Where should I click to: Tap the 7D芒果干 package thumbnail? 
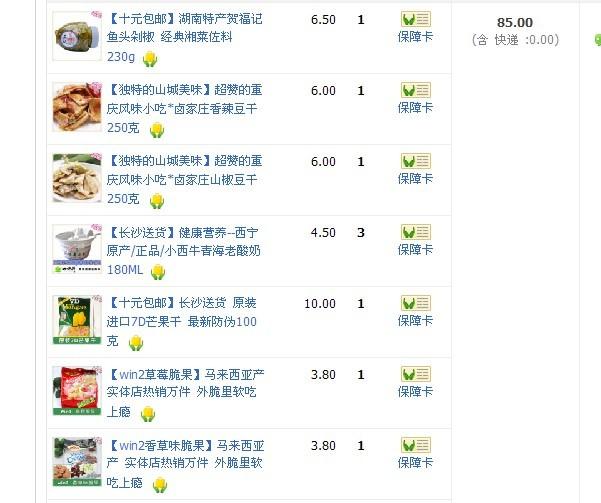[x=77, y=320]
